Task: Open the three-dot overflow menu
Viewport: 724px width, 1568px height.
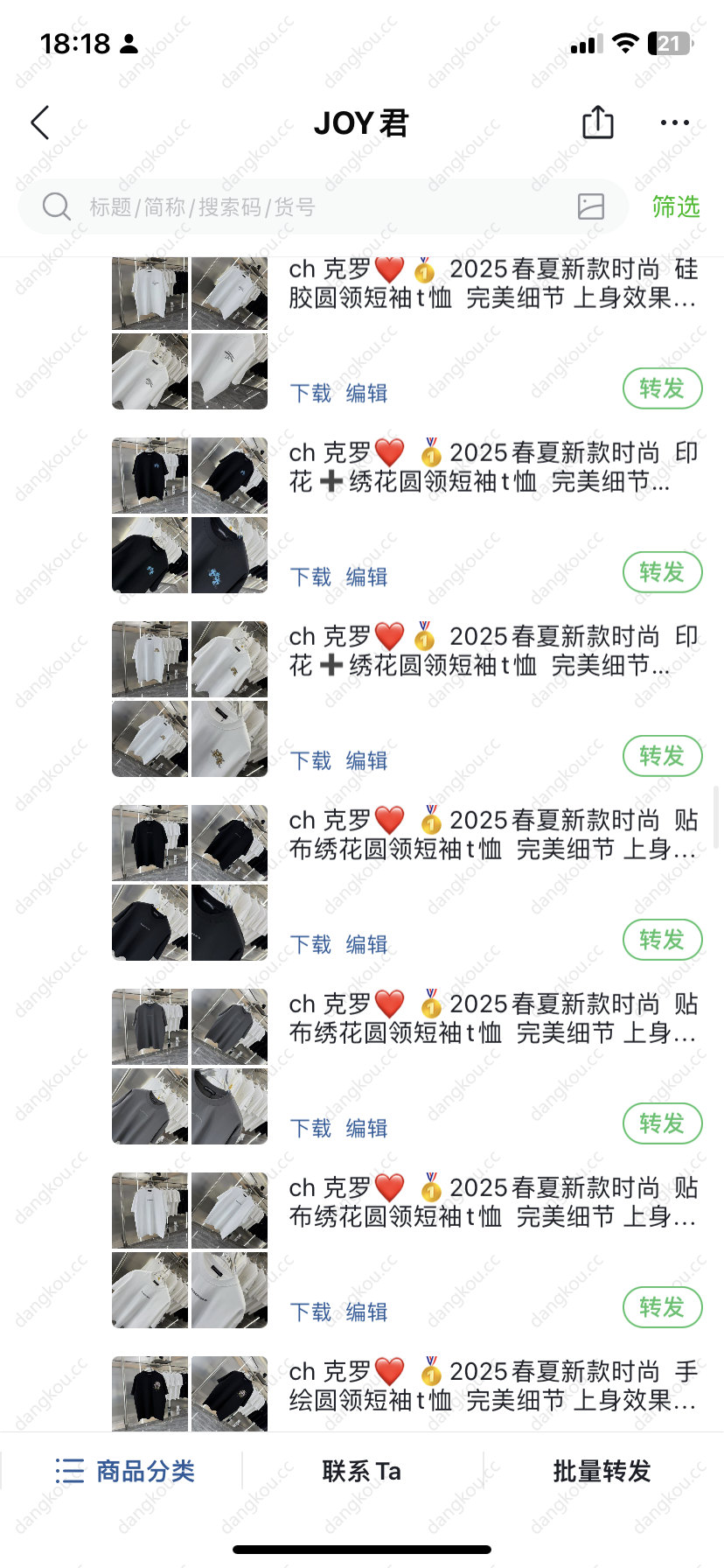Action: [x=675, y=123]
